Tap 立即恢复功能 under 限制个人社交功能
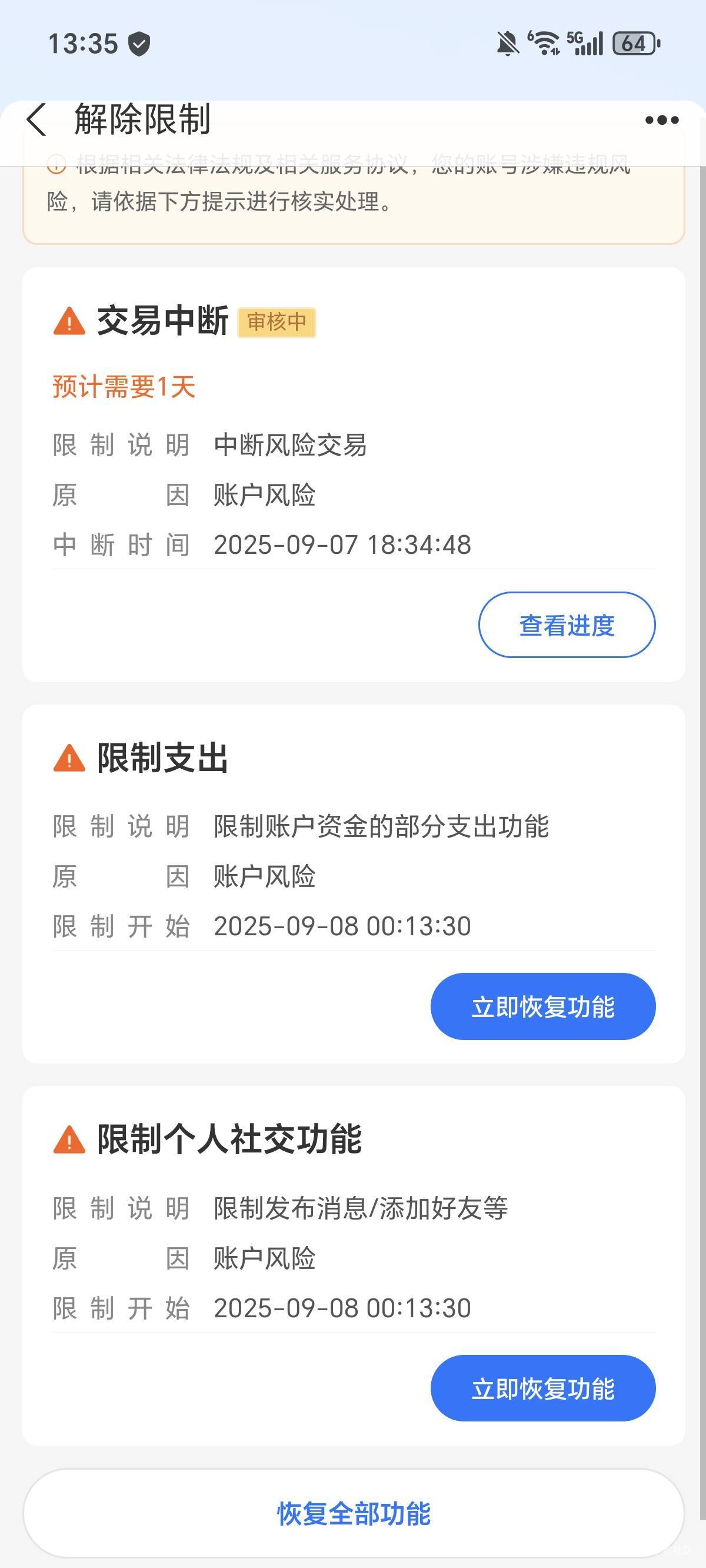Viewport: 706px width, 1568px height. pyautogui.click(x=543, y=1388)
